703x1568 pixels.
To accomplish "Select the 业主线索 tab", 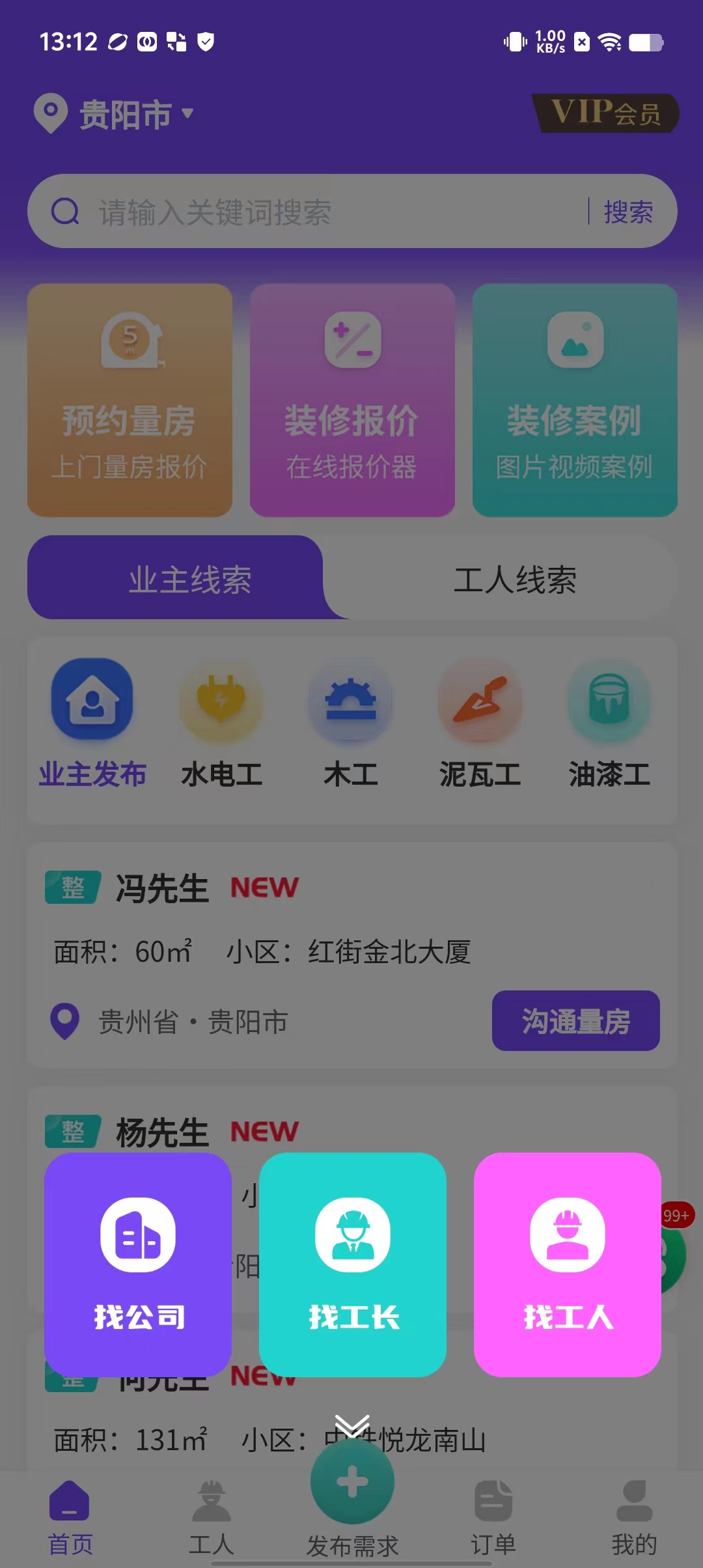I will [x=189, y=581].
